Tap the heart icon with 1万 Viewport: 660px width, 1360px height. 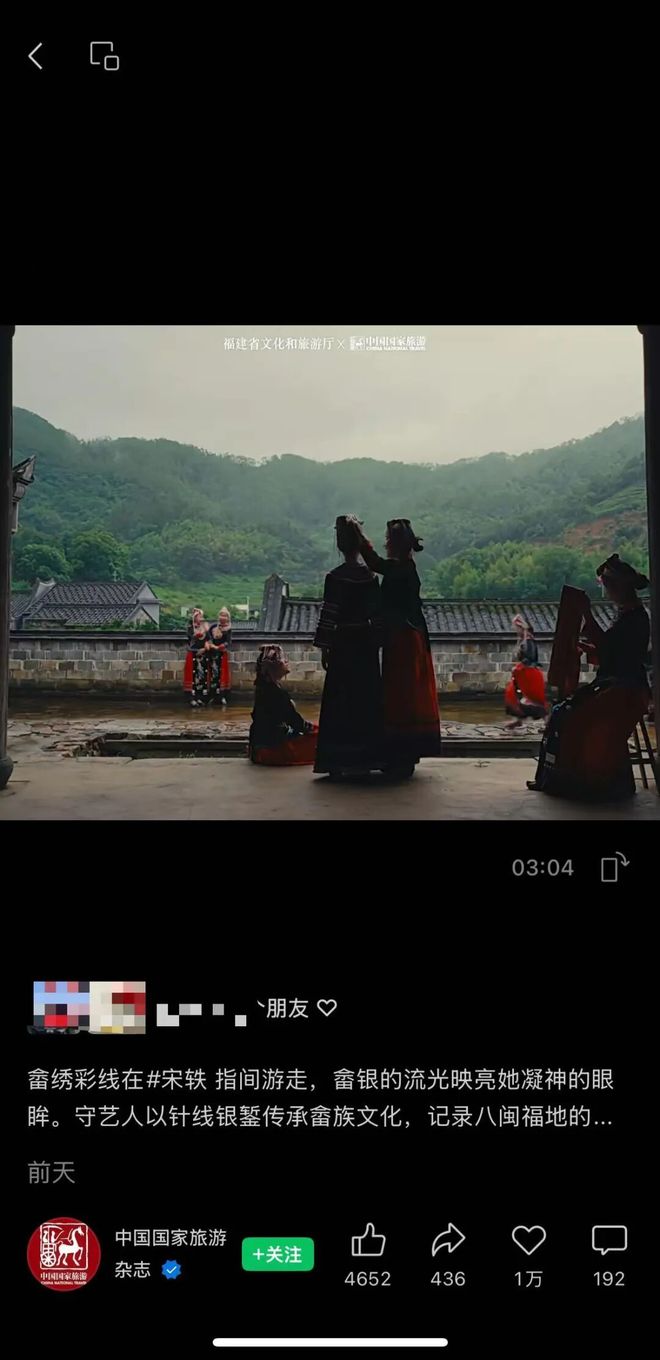pyautogui.click(x=529, y=1242)
